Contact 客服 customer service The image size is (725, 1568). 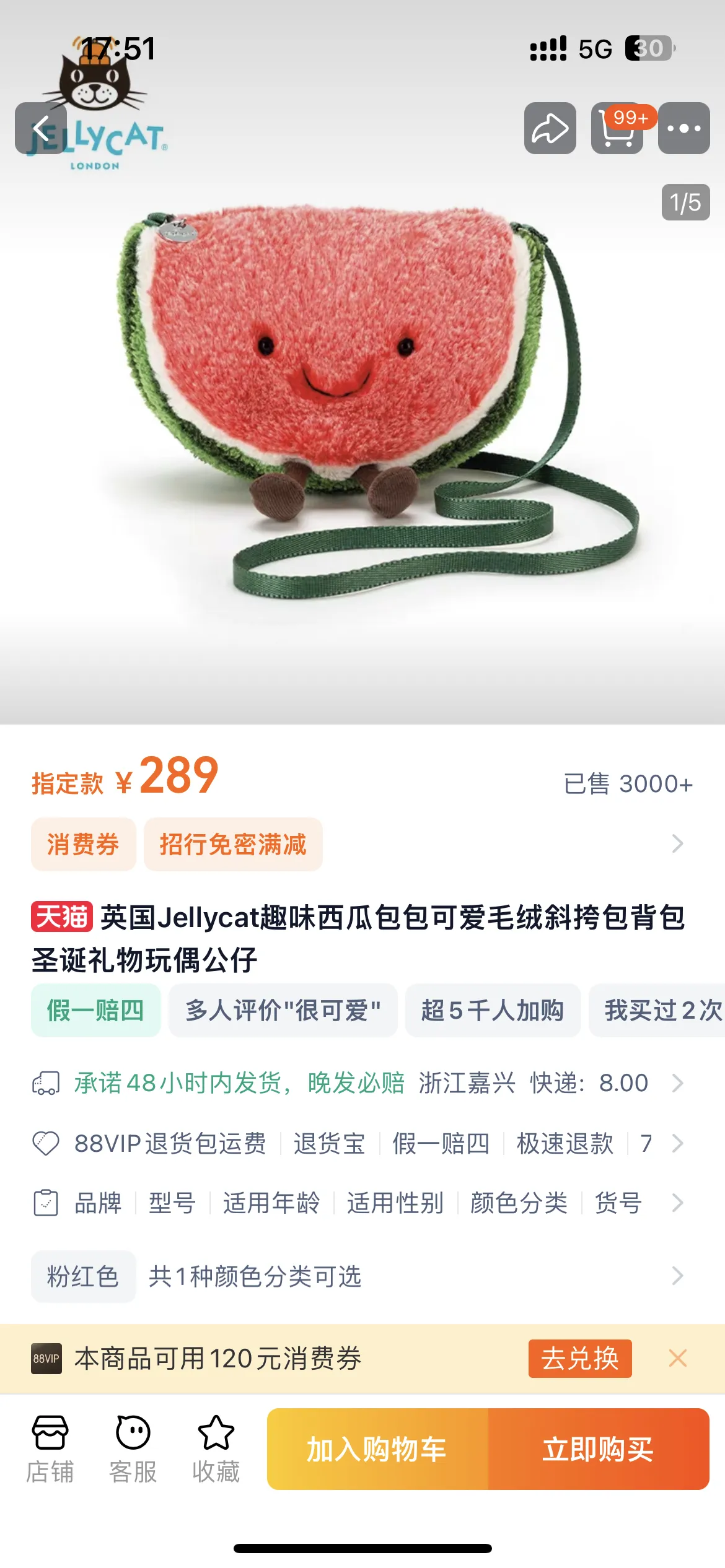coord(133,1449)
